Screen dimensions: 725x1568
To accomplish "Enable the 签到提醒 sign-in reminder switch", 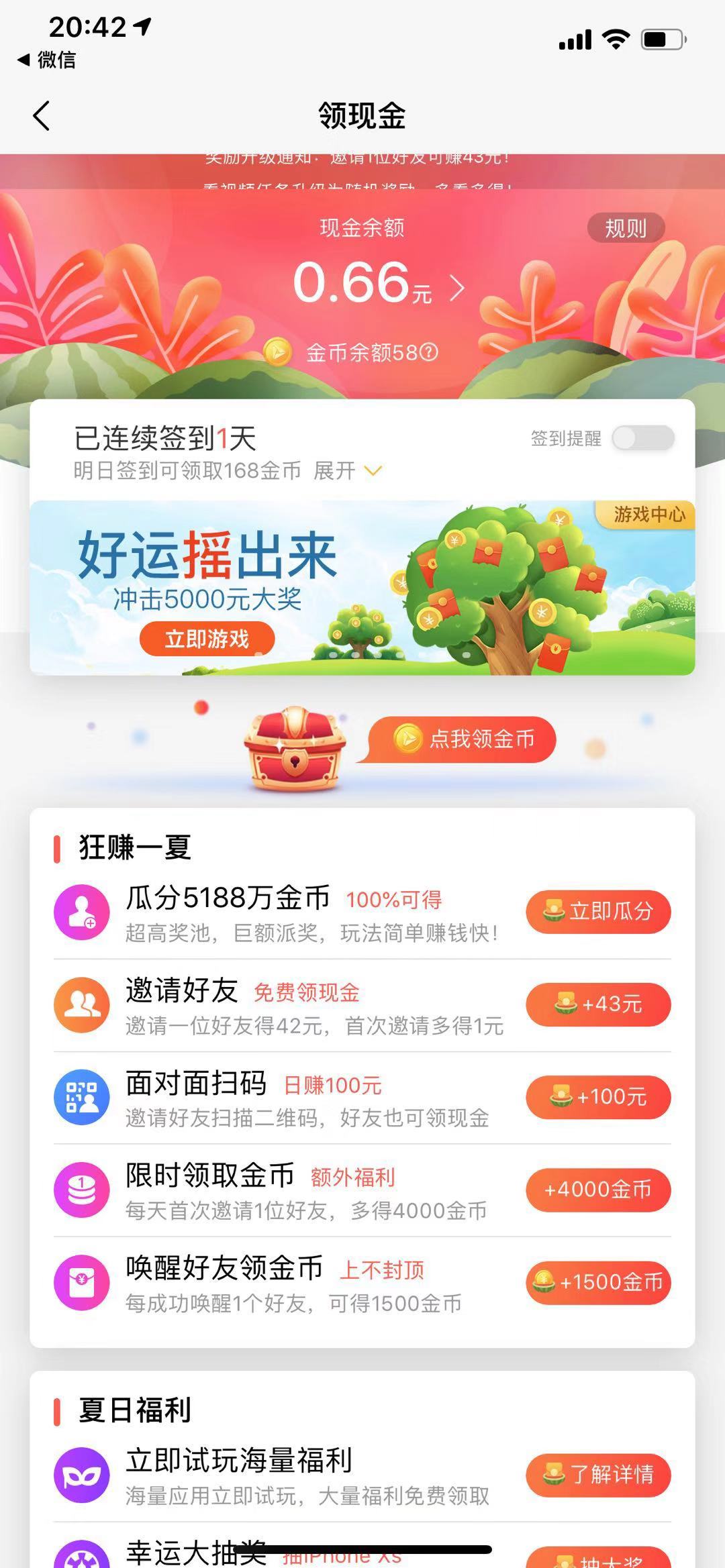I will [x=644, y=438].
